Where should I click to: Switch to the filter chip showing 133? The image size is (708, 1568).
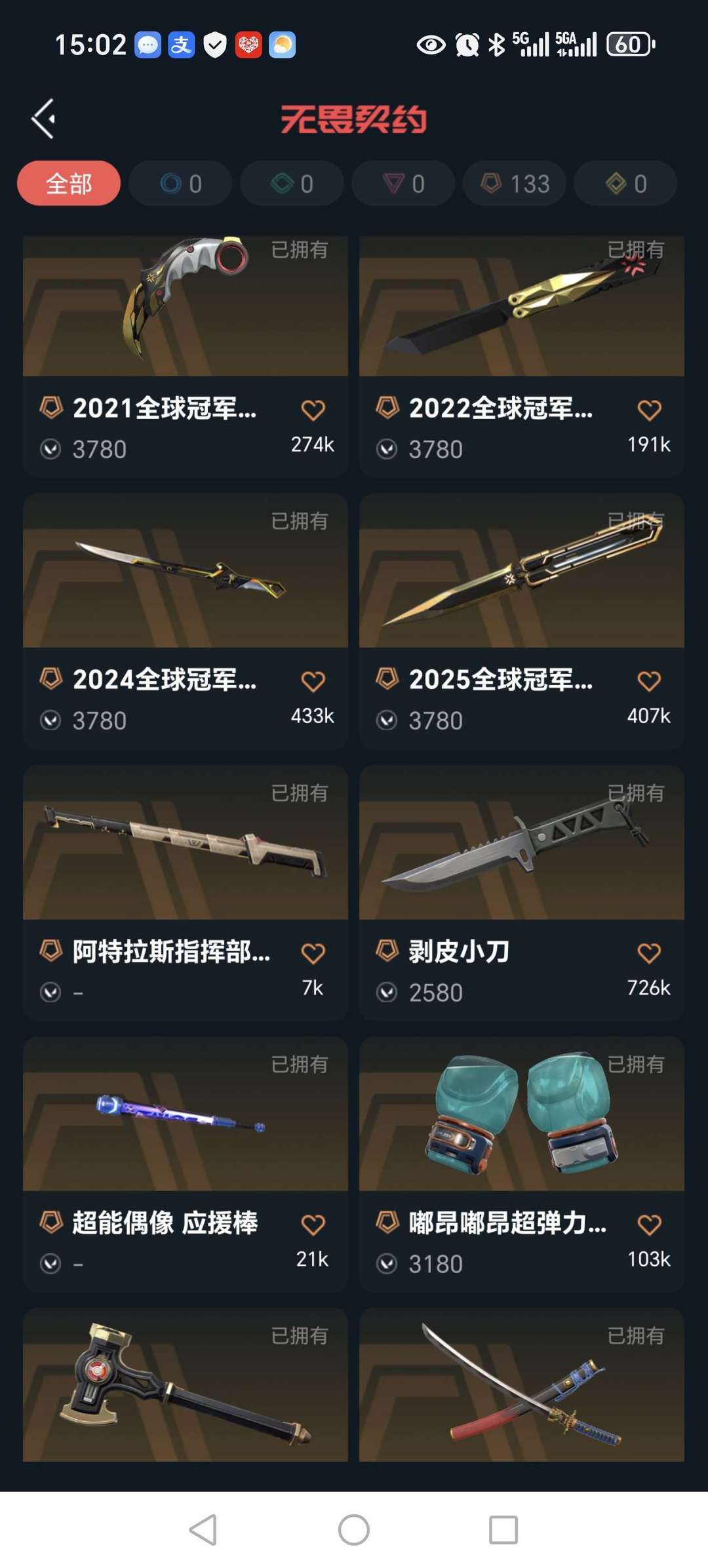click(515, 184)
